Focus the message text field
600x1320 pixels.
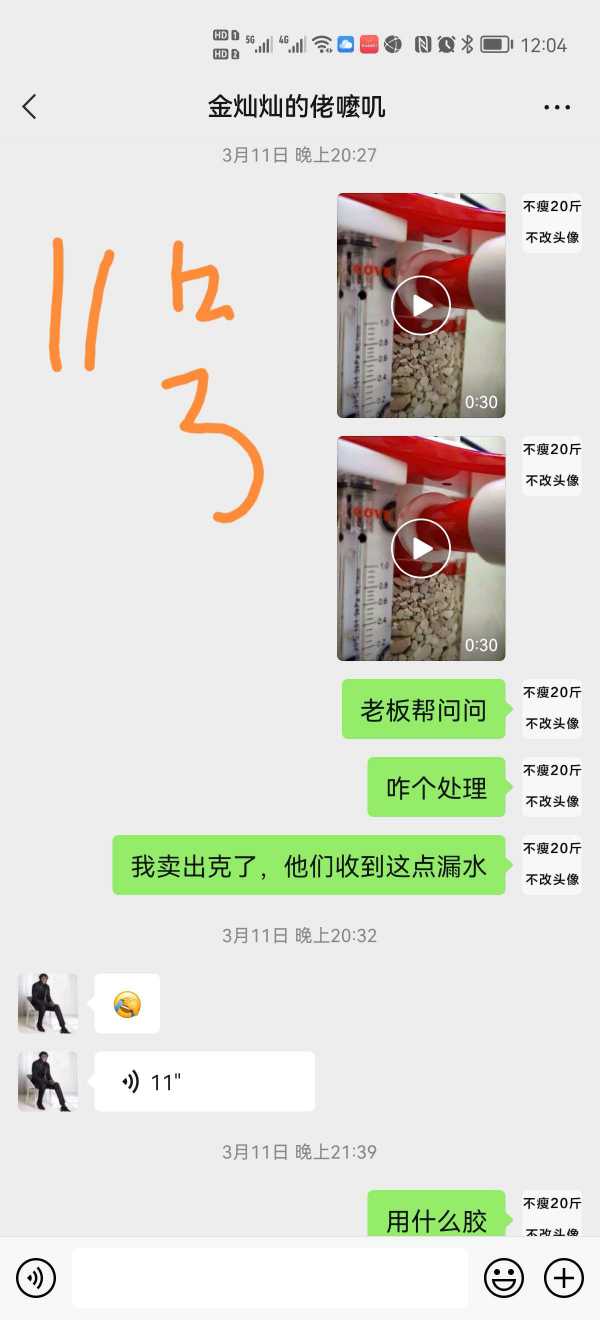point(269,1277)
